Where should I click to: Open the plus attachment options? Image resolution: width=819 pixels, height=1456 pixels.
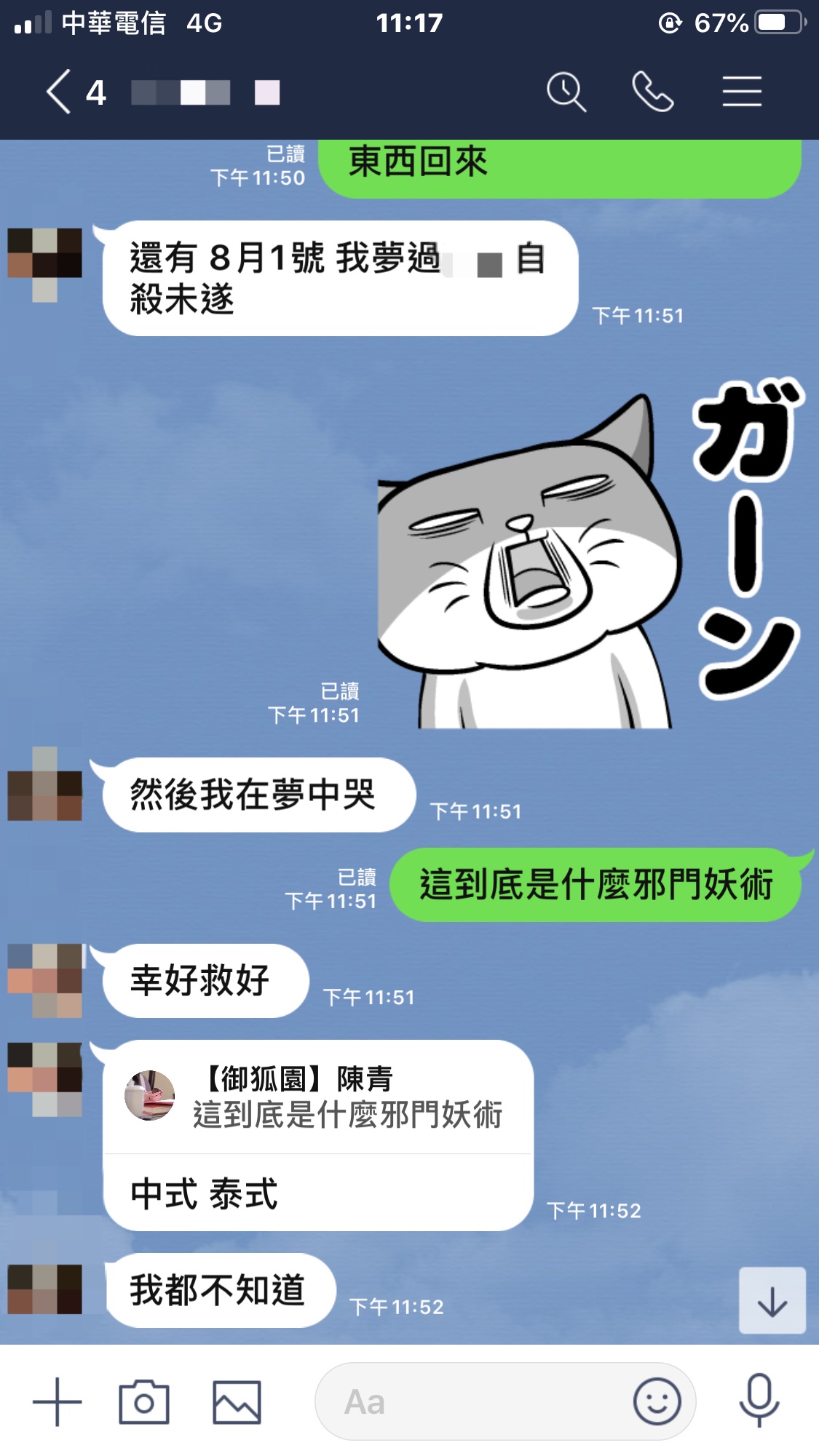(58, 1401)
